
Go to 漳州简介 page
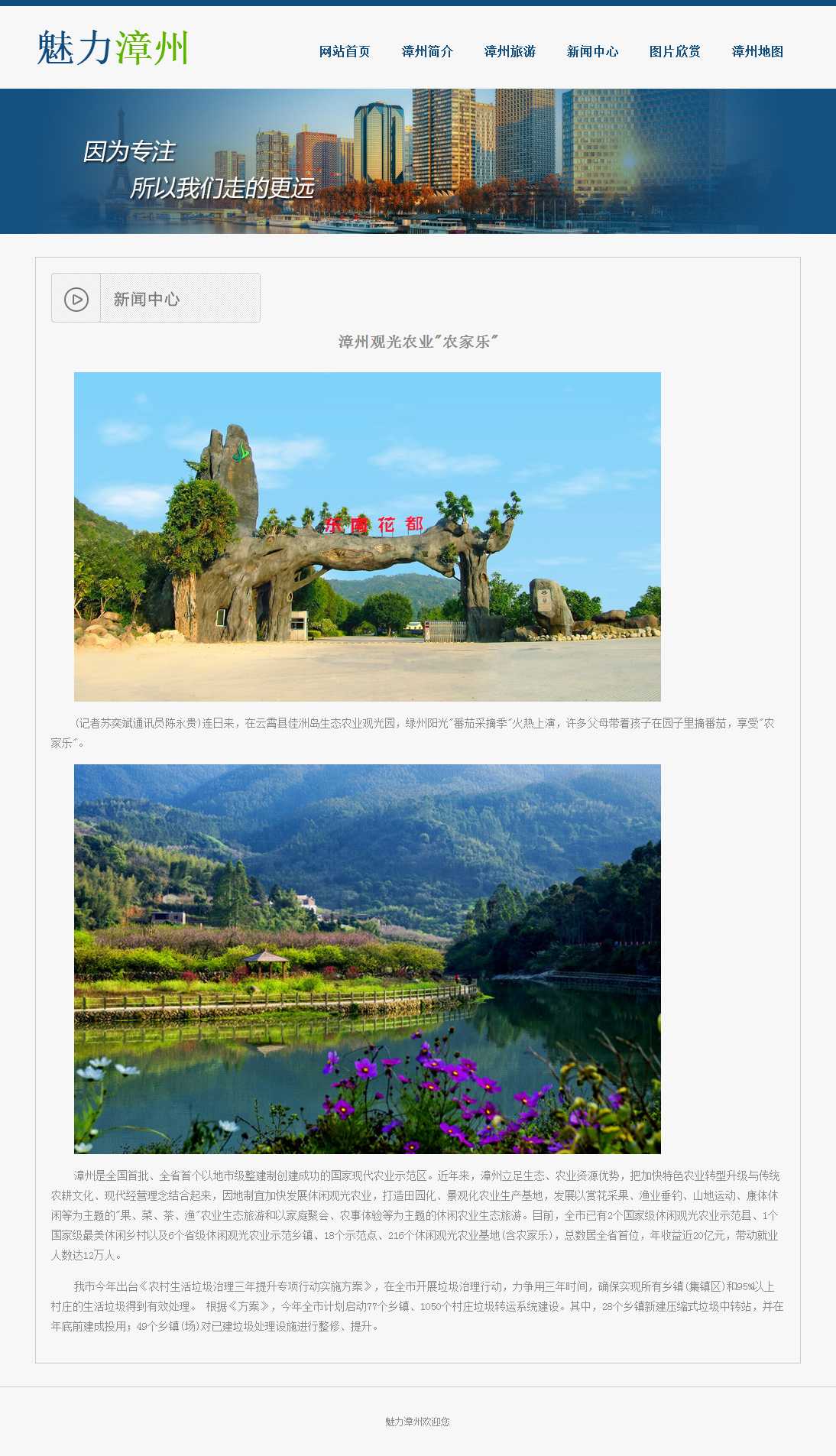427,51
